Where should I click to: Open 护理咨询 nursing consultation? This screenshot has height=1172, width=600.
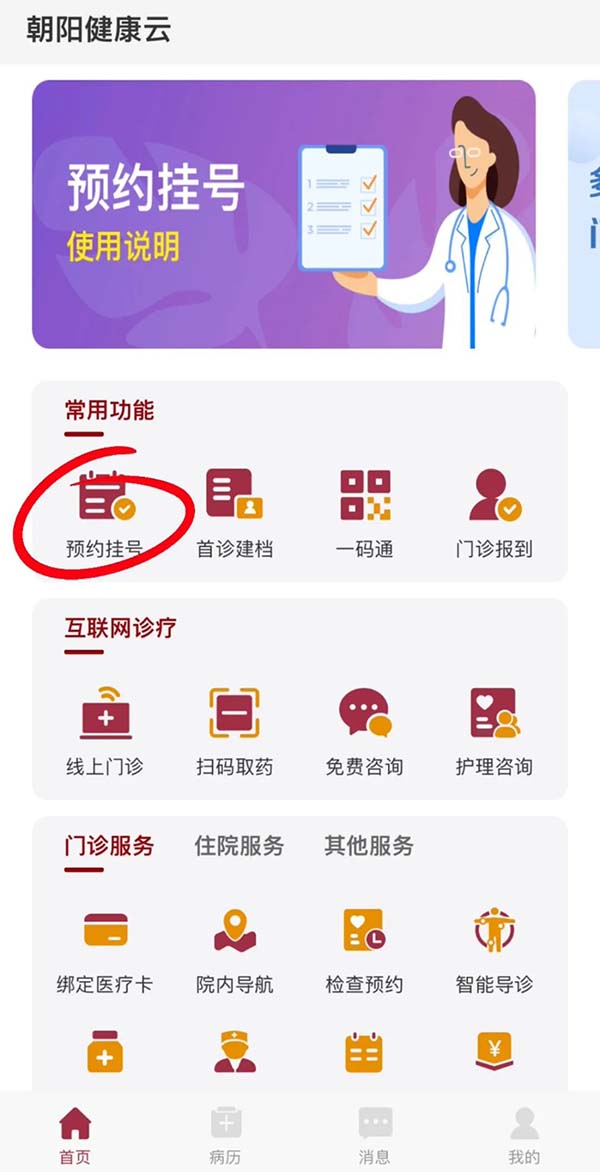click(494, 731)
